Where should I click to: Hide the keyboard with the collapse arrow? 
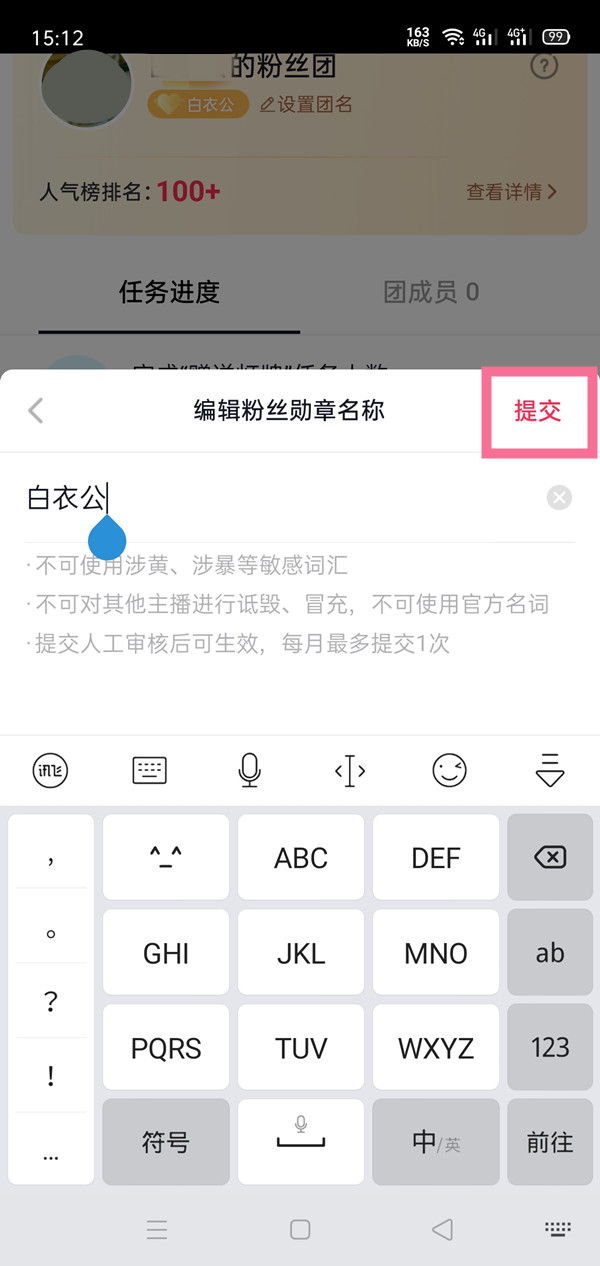pos(550,770)
